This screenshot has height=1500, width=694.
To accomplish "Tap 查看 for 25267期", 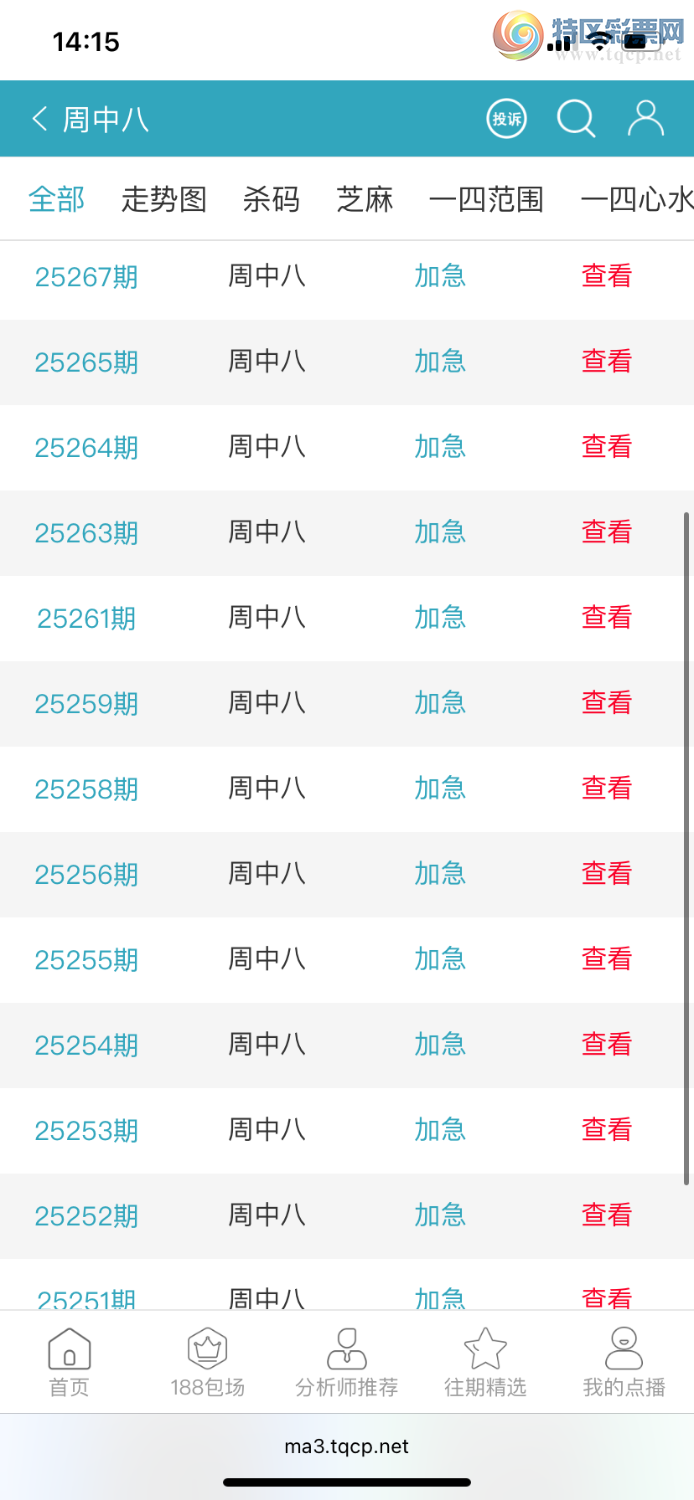I will click(x=607, y=276).
